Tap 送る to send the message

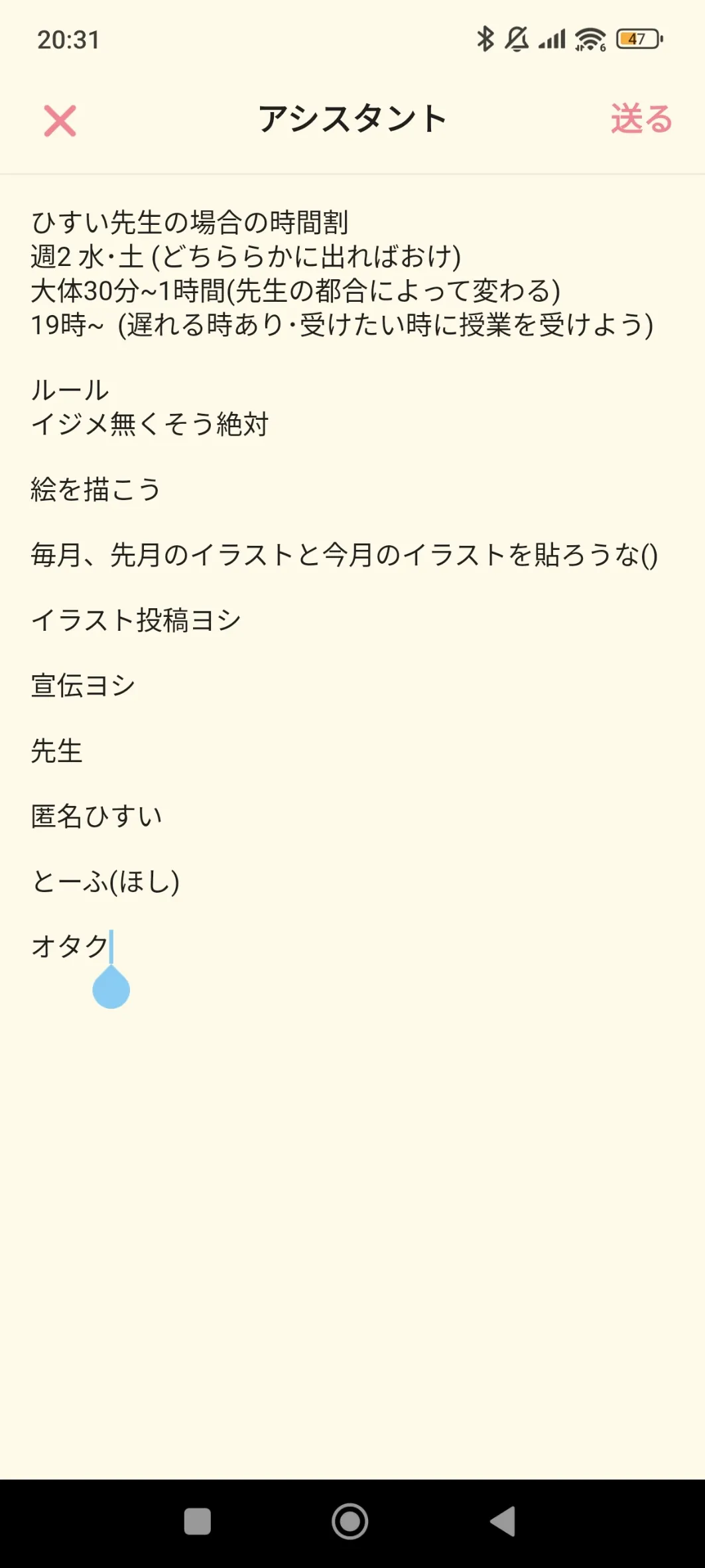(x=641, y=119)
